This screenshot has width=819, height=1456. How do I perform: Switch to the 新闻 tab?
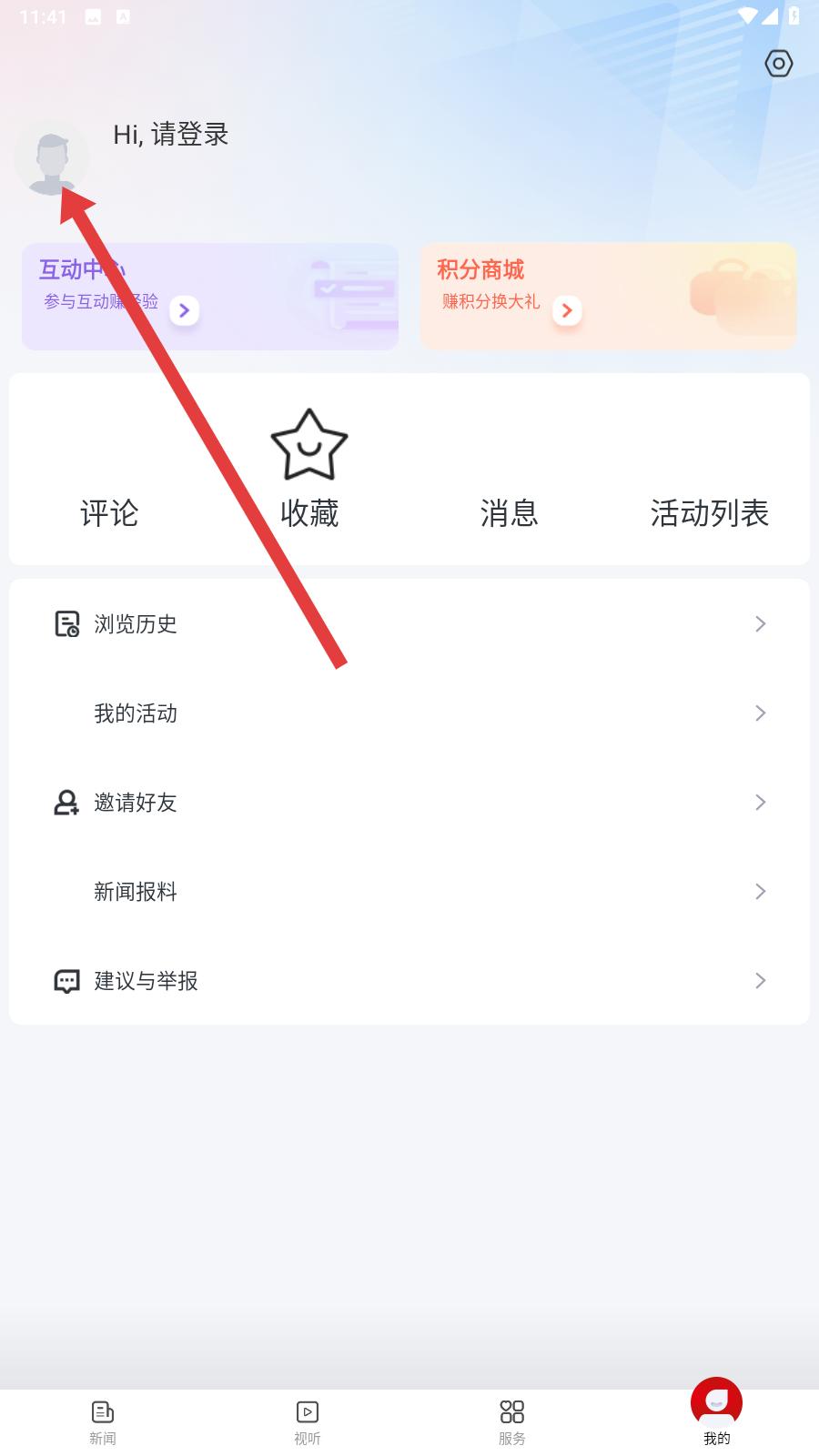tap(103, 1421)
